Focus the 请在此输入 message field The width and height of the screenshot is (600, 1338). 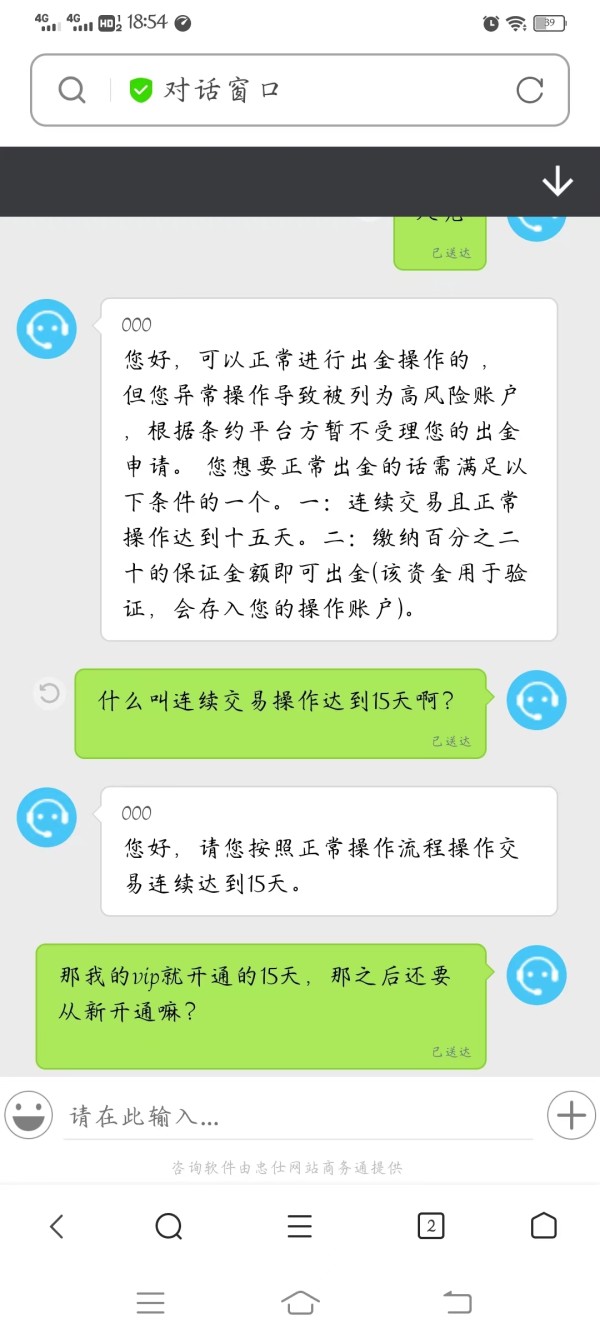[298, 1116]
